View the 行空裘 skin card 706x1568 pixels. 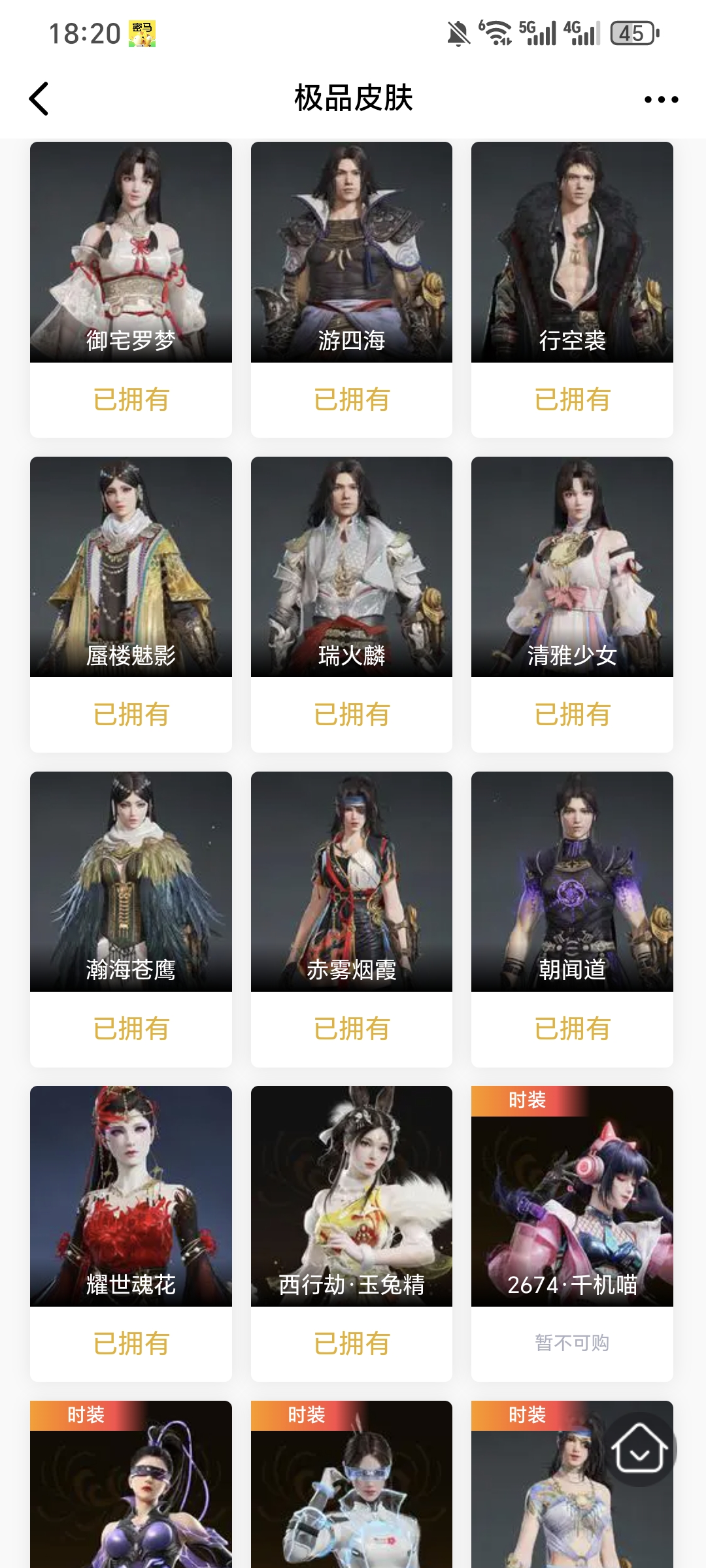pos(572,252)
